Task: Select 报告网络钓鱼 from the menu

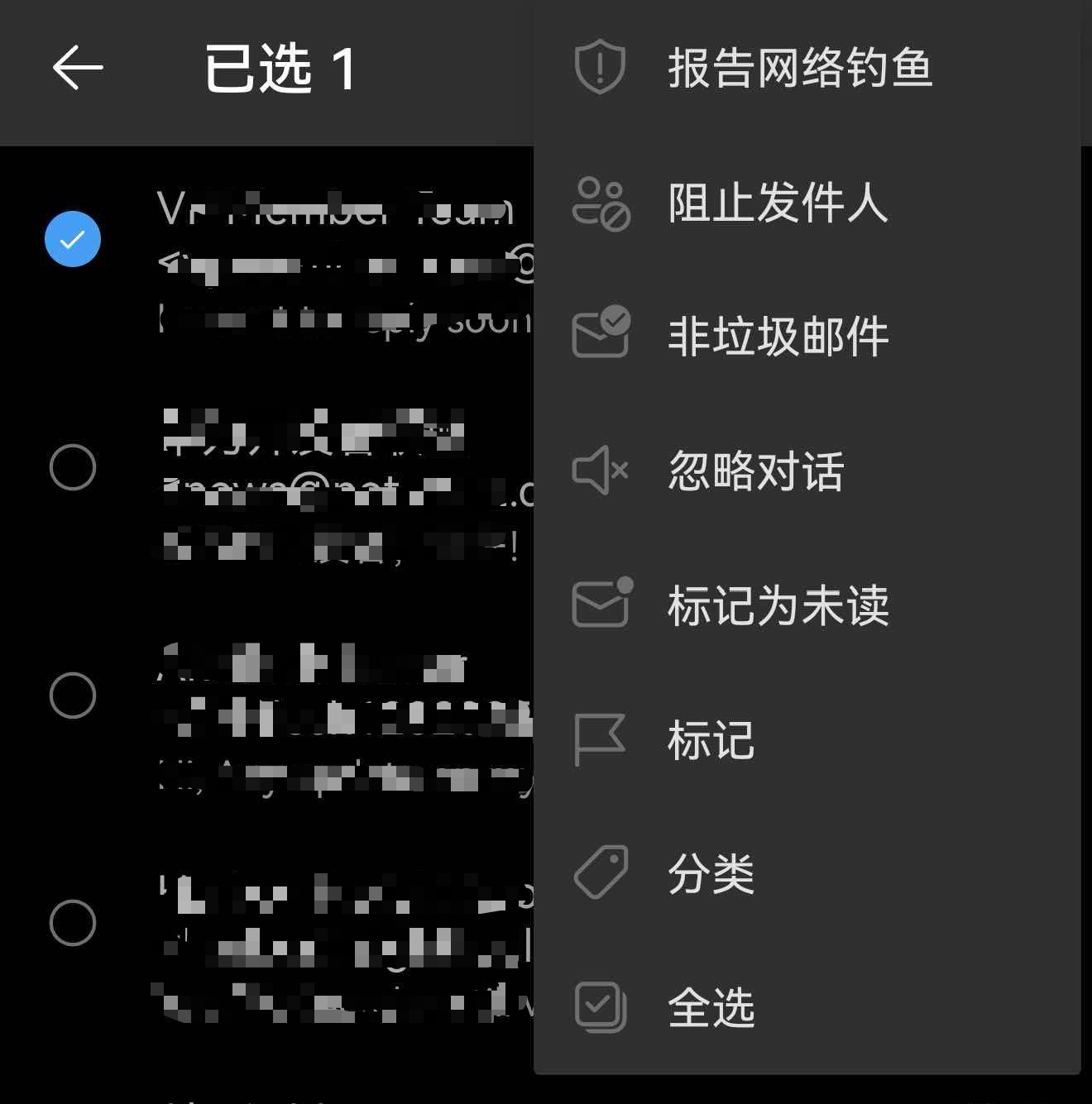Action: point(799,68)
